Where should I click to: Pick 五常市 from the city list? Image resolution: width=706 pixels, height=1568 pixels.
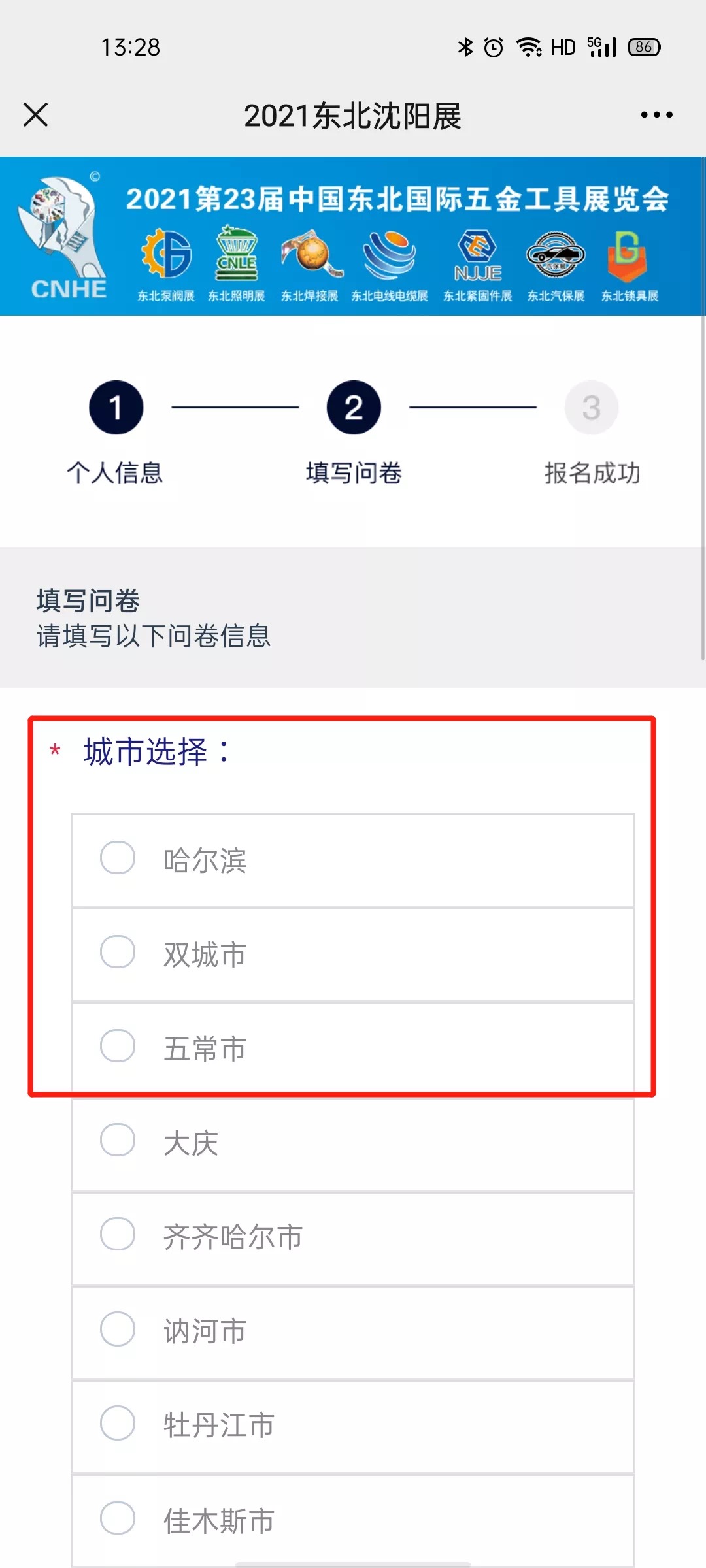(353, 1049)
